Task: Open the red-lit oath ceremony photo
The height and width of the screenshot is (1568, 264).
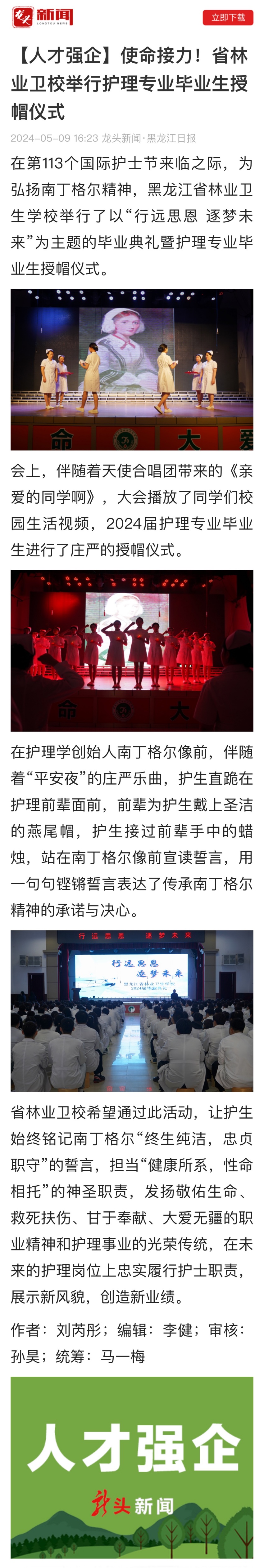Action: [132, 650]
